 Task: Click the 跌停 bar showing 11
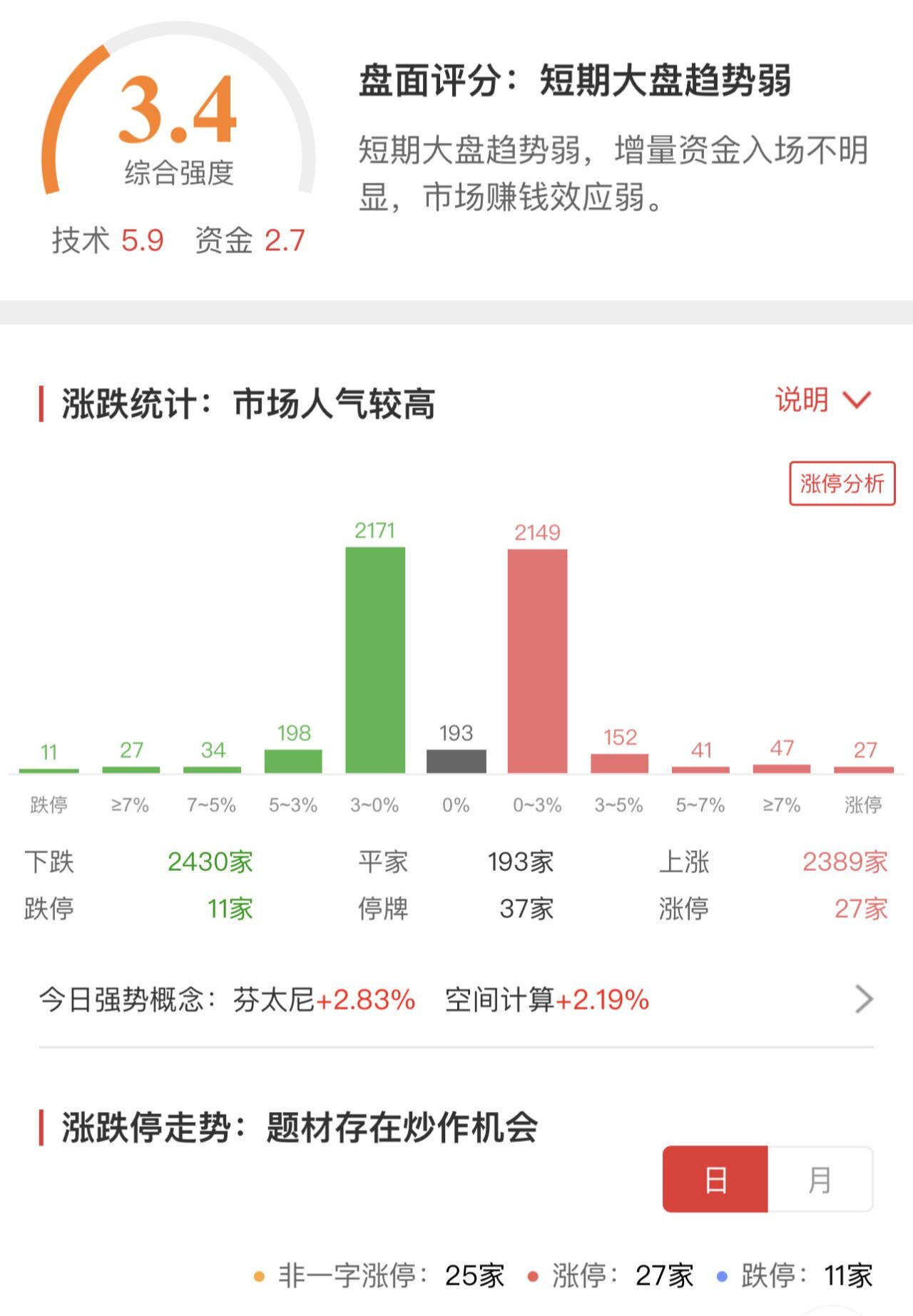49,770
